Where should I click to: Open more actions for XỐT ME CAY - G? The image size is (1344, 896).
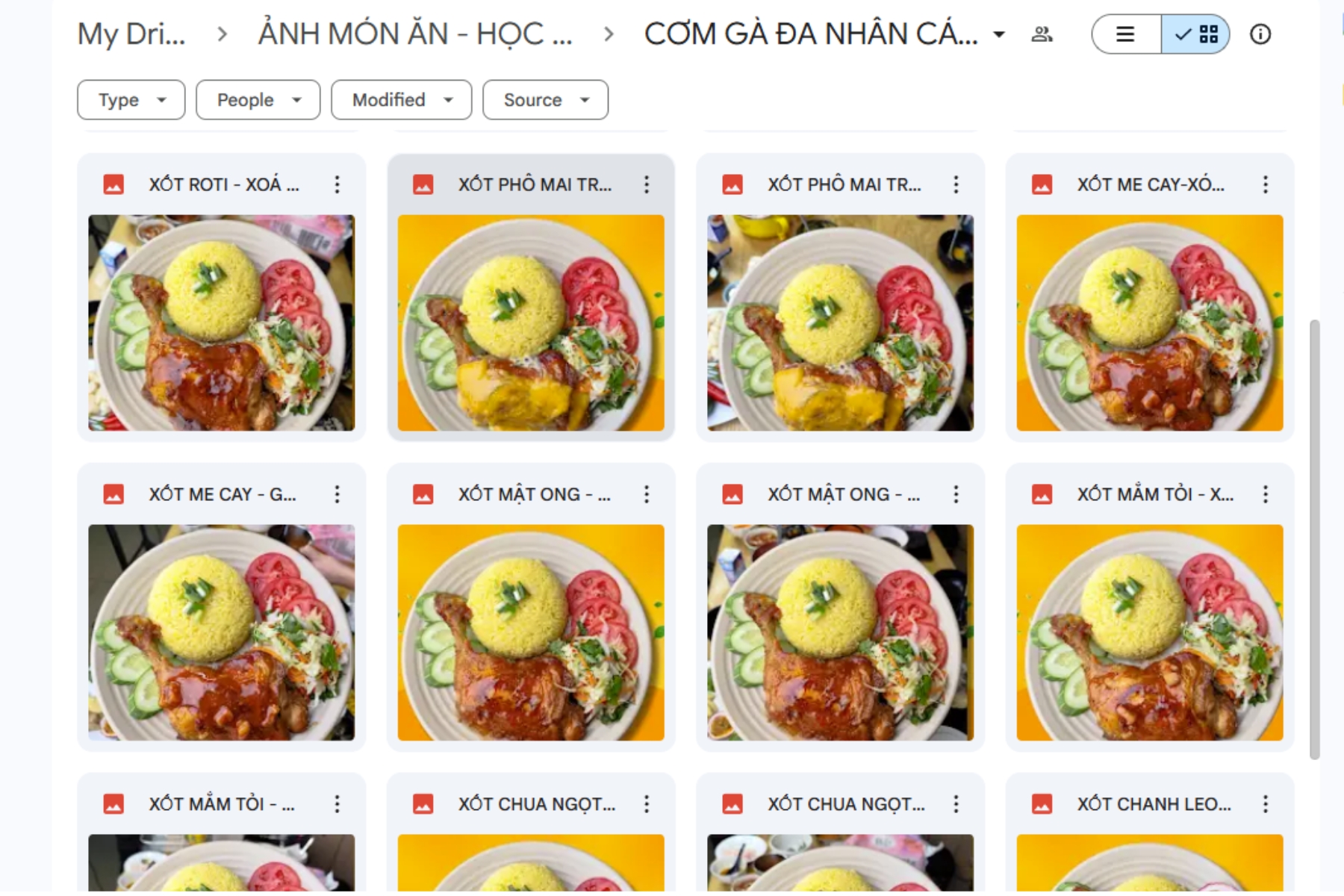pos(337,494)
